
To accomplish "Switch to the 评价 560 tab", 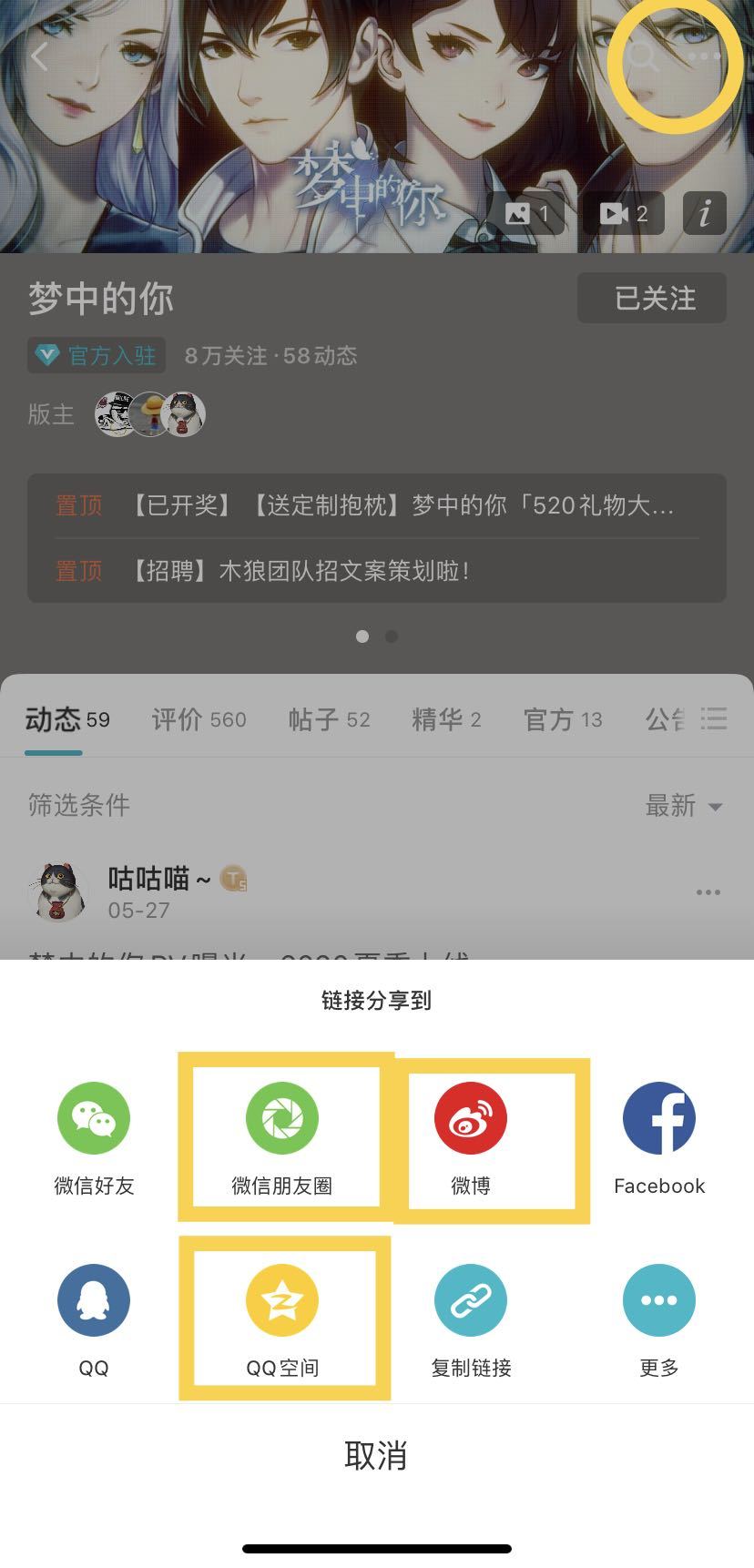I will tap(199, 718).
